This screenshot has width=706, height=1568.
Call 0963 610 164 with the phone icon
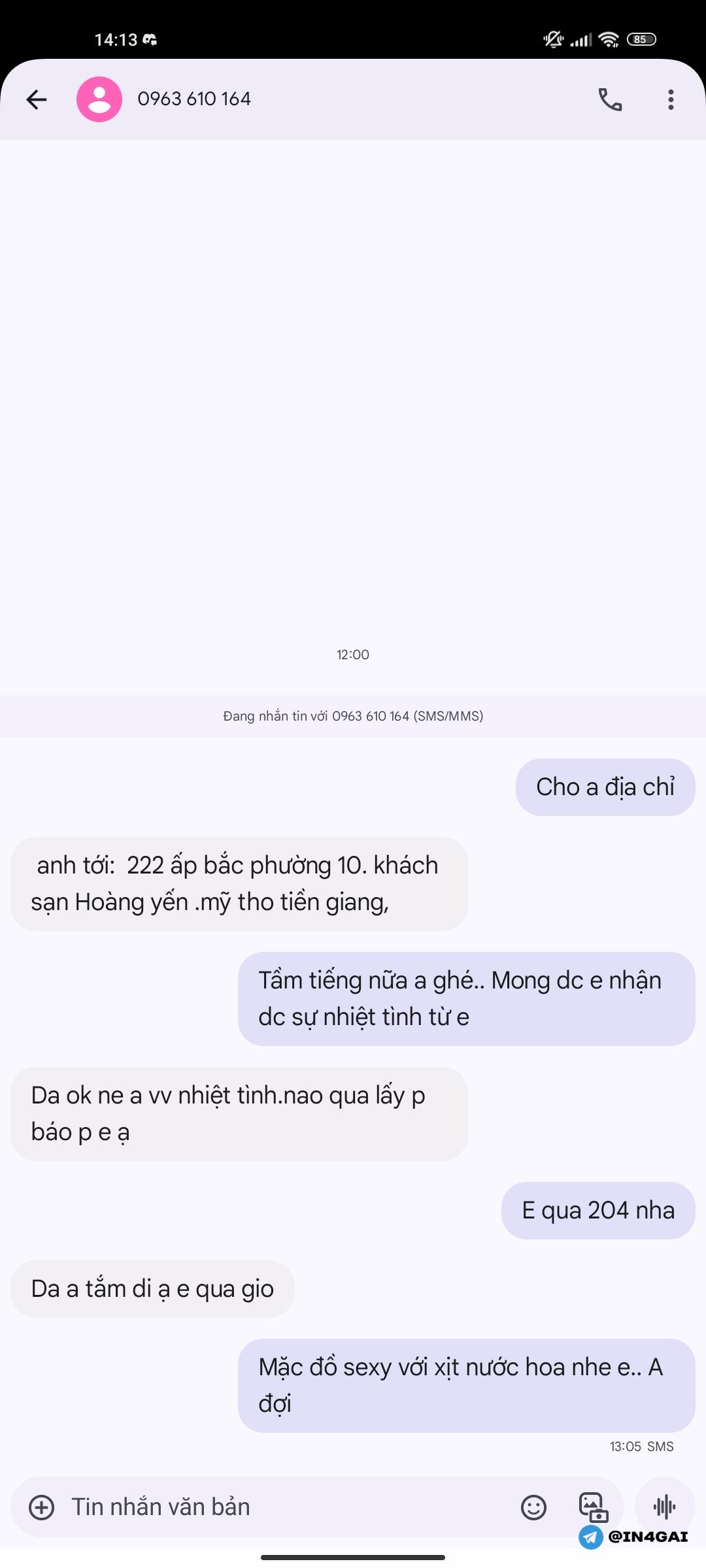click(x=610, y=99)
